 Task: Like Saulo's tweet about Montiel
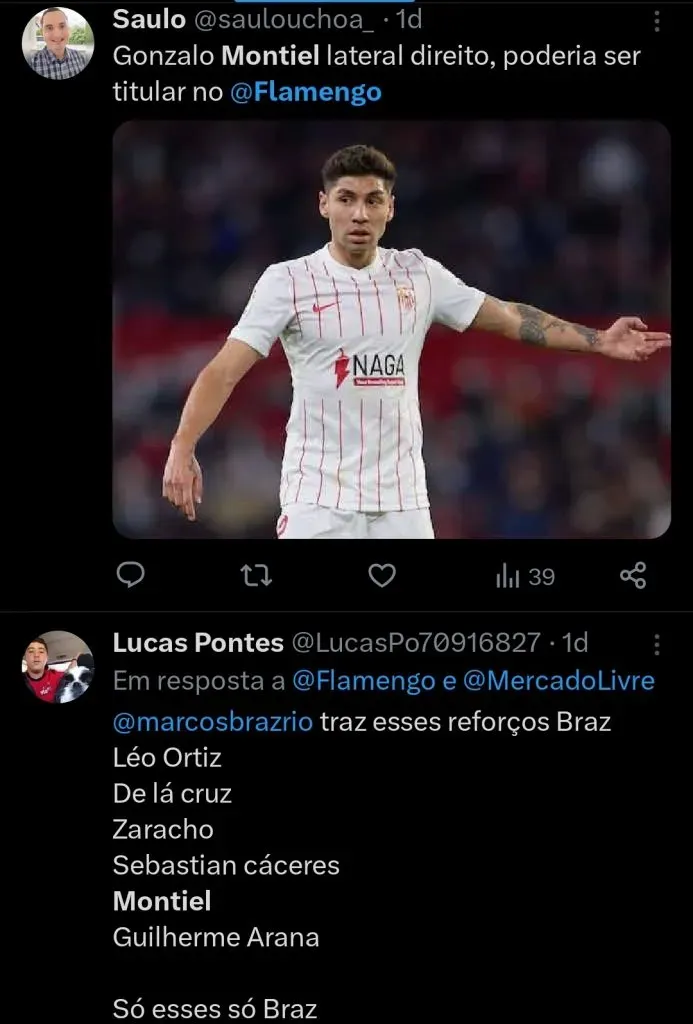(x=382, y=575)
